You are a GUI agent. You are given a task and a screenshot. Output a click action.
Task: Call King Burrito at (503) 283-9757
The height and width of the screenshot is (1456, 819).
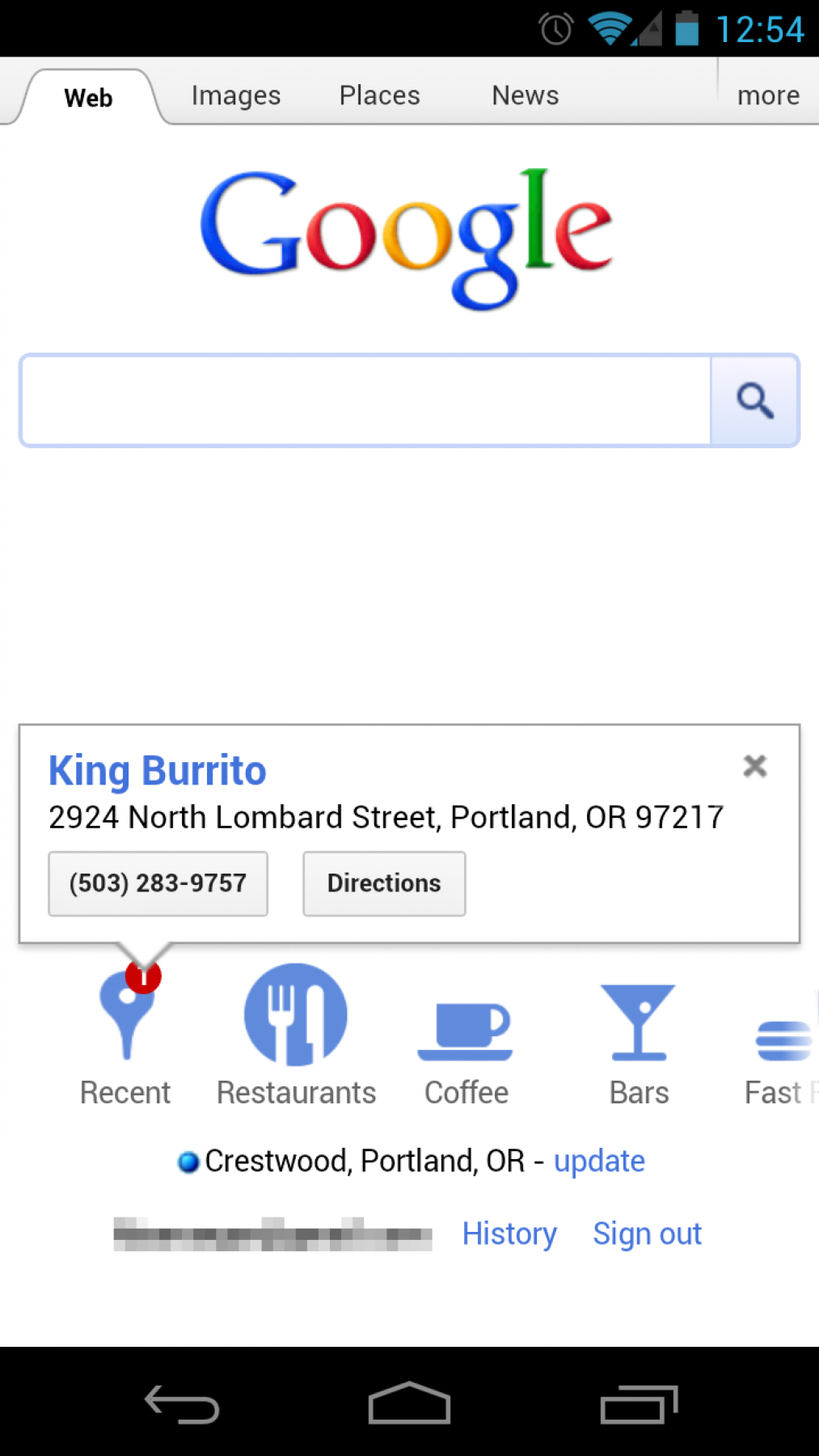tap(158, 883)
